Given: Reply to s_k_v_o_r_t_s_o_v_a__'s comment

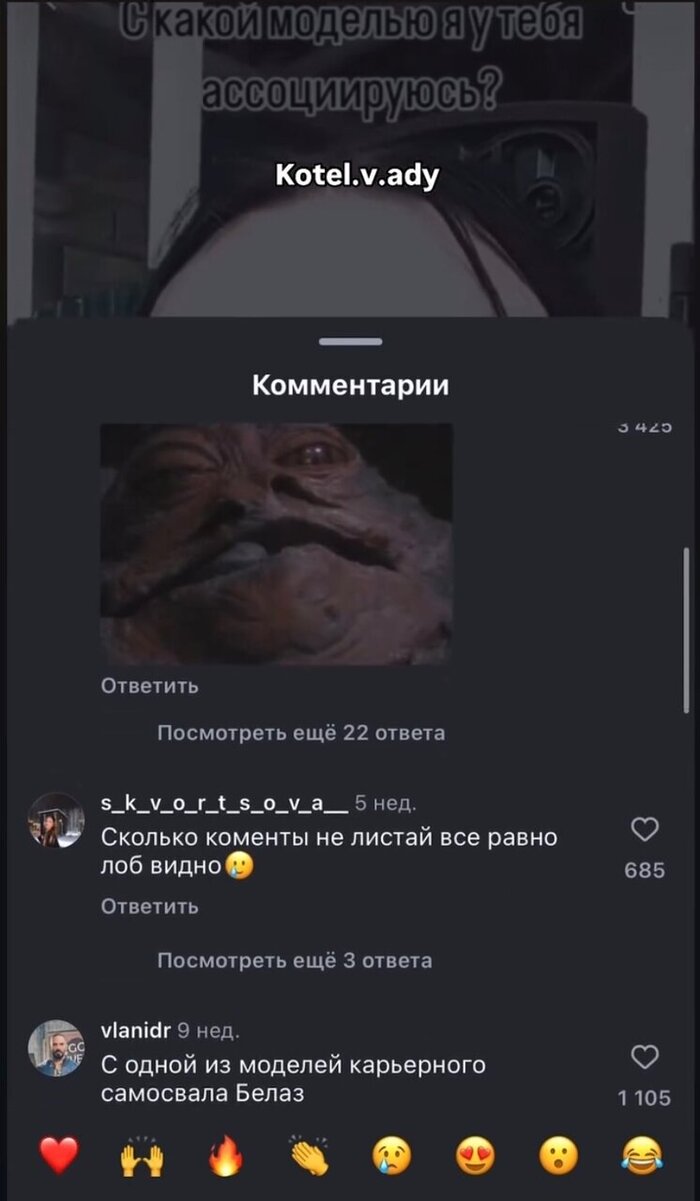Looking at the screenshot, I should point(149,906).
